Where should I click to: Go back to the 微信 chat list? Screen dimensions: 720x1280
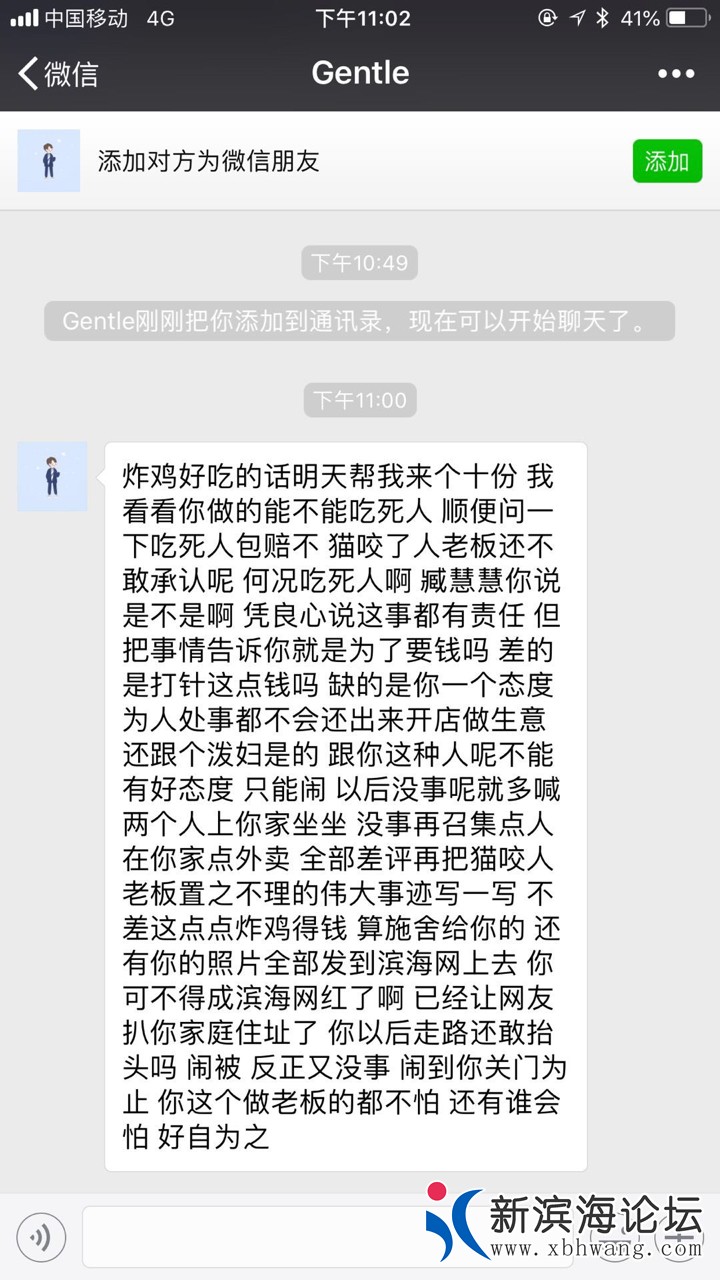coord(58,73)
